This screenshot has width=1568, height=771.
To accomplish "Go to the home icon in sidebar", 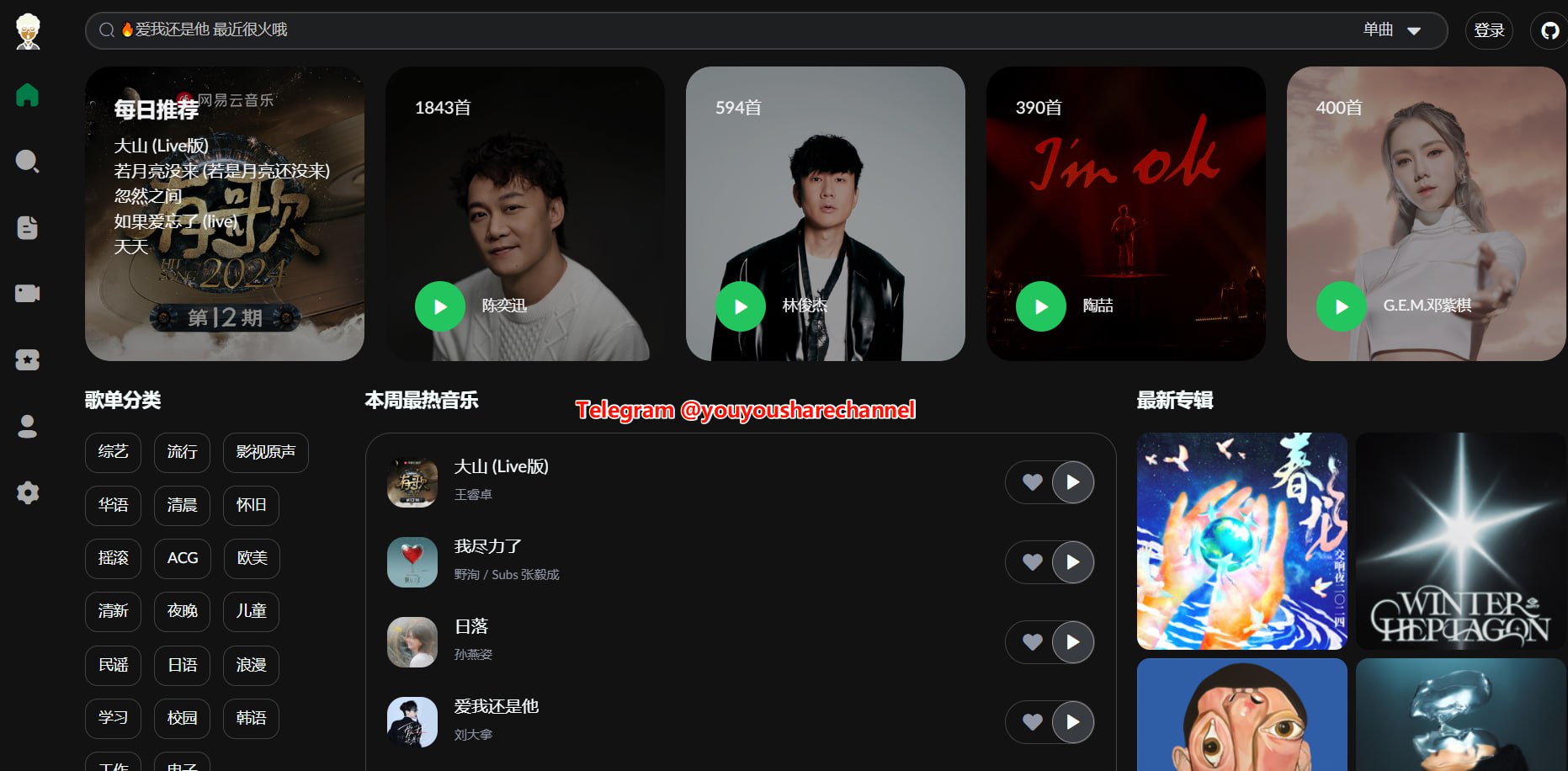I will 28,95.
